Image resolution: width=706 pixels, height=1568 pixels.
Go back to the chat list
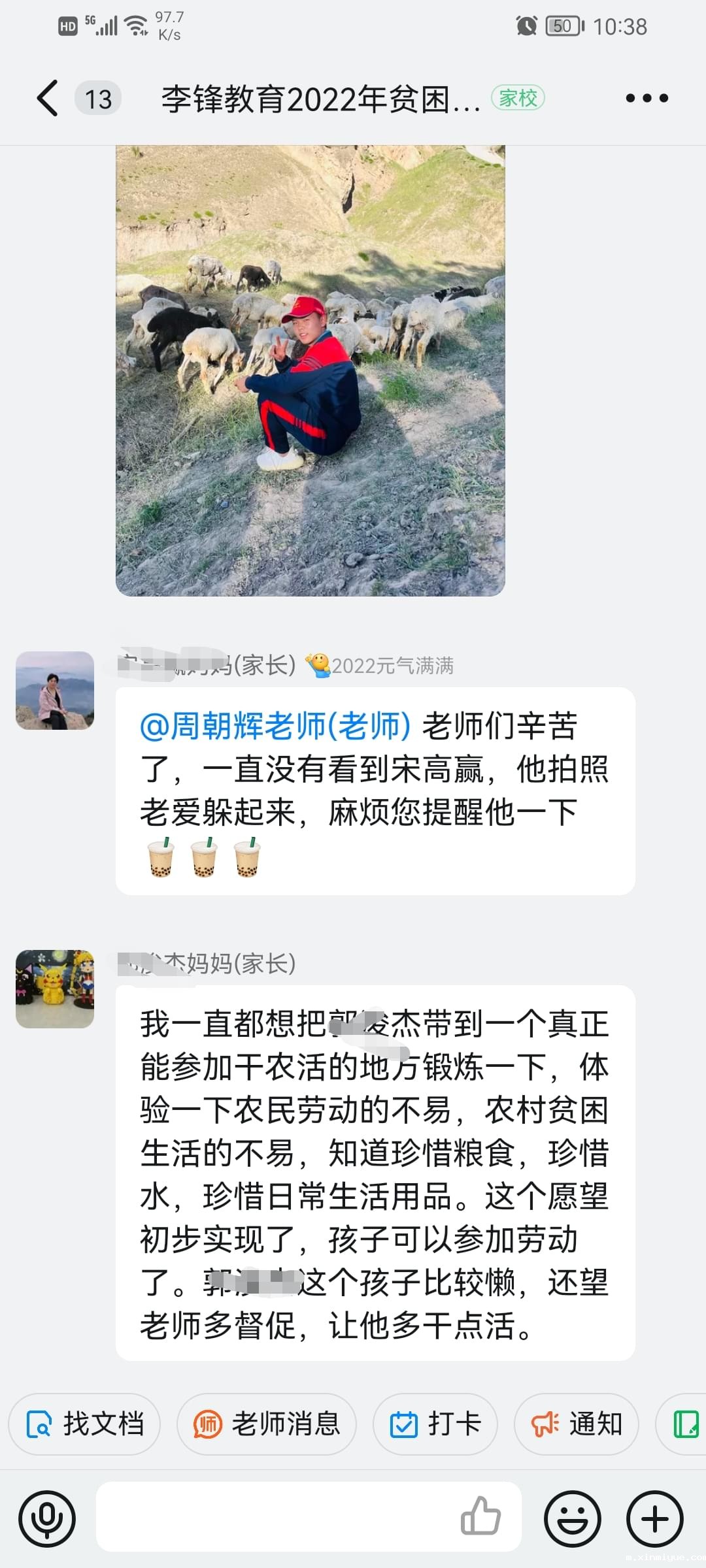click(x=48, y=99)
